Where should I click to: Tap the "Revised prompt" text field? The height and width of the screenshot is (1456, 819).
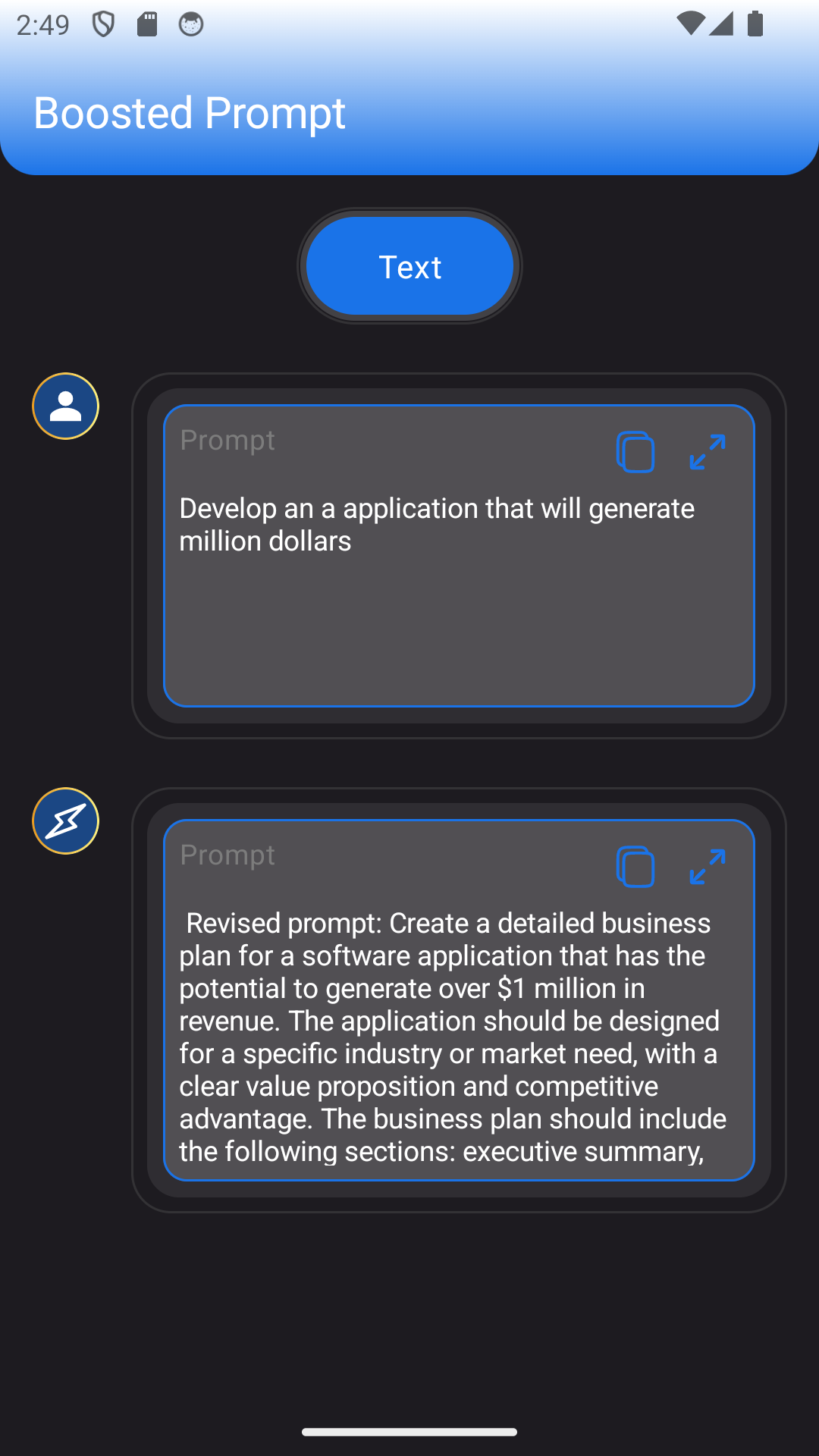coord(459,1000)
